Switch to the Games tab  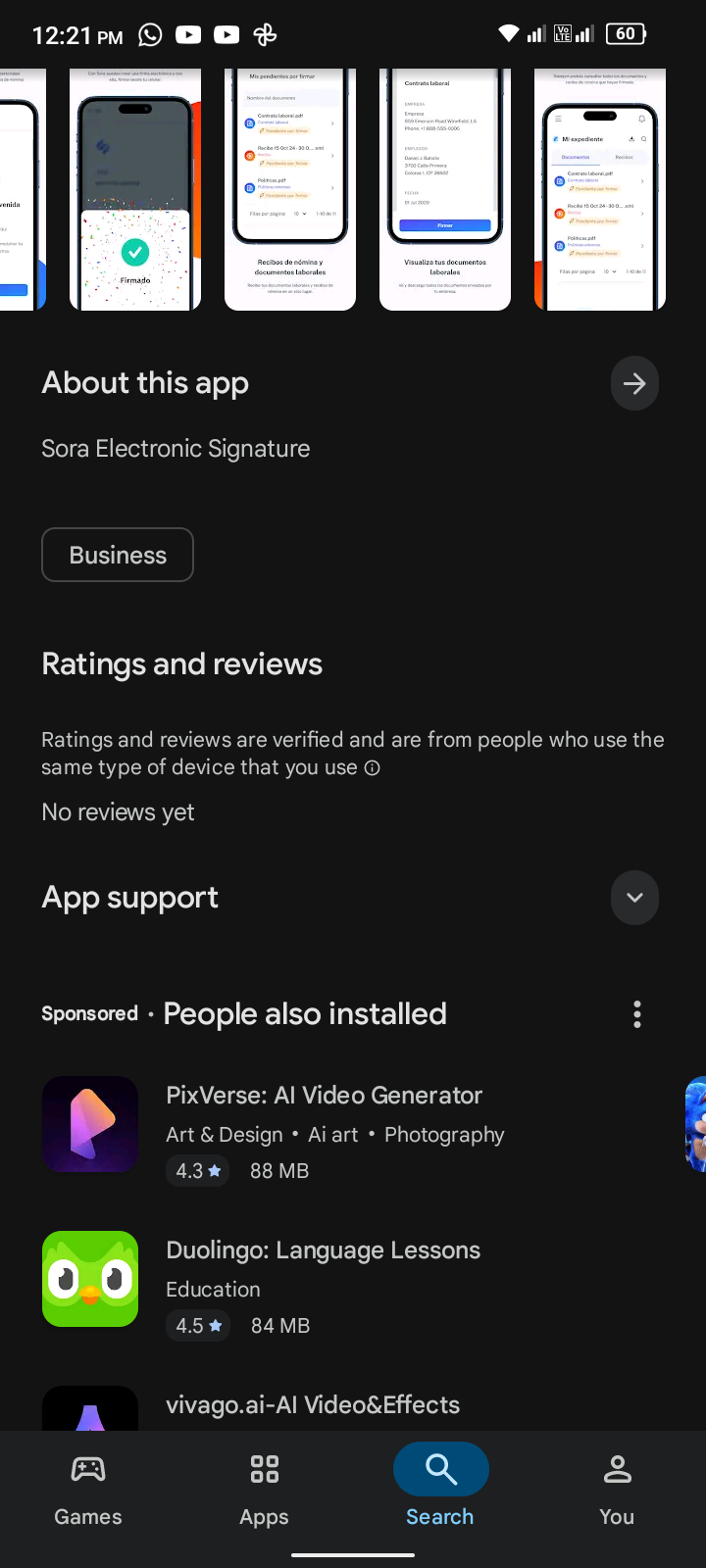click(88, 1490)
